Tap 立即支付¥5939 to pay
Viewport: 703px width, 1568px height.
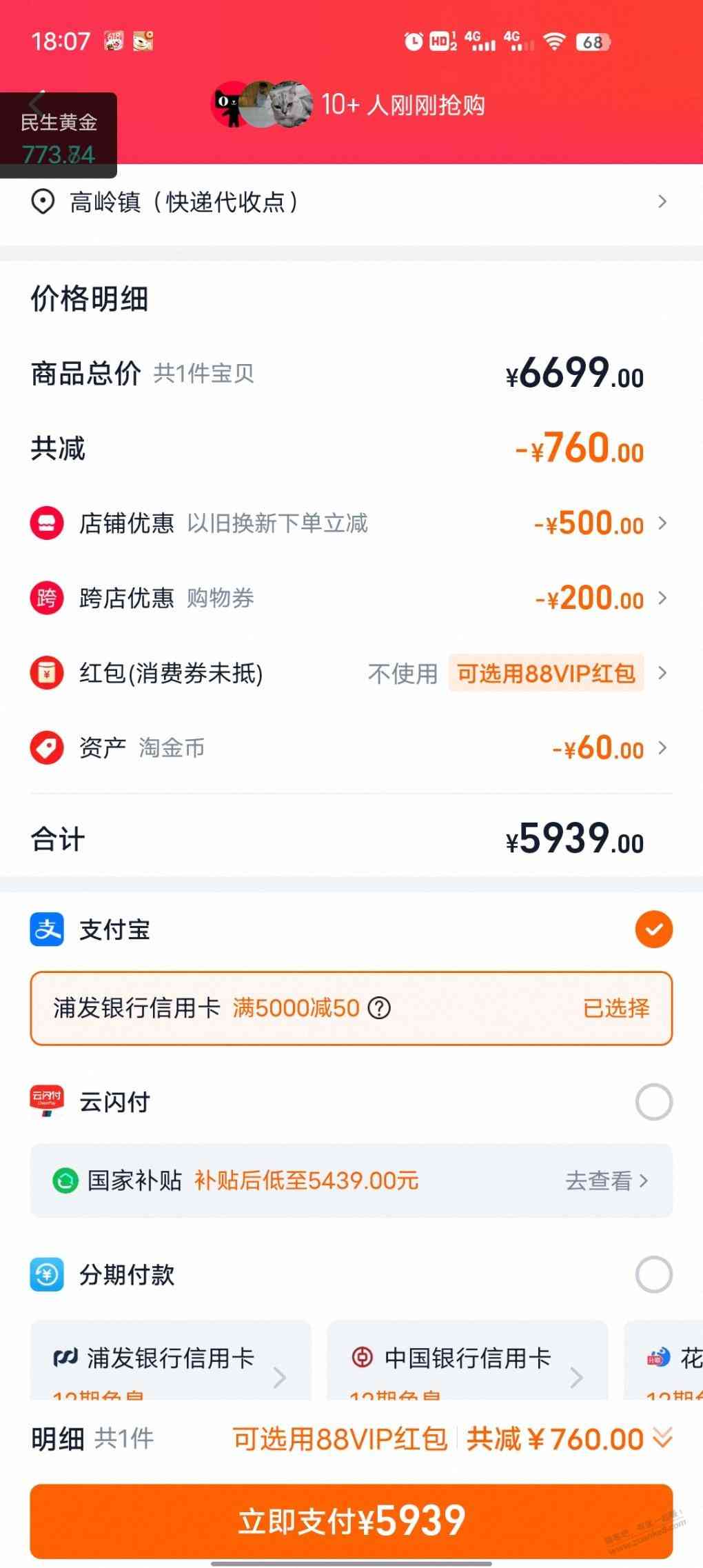pyautogui.click(x=350, y=1521)
